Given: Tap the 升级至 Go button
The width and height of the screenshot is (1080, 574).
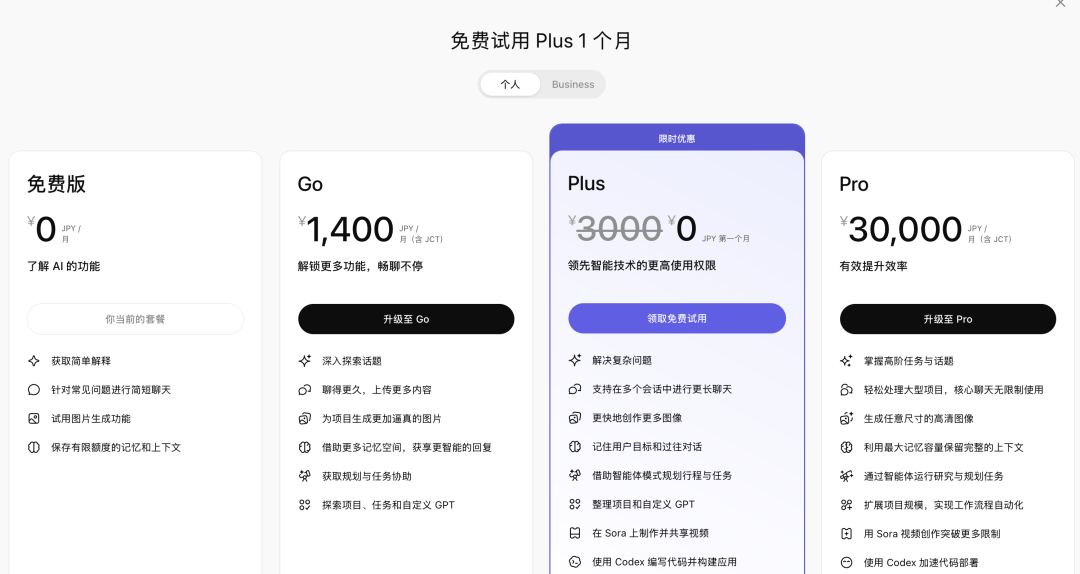Looking at the screenshot, I should (406, 319).
